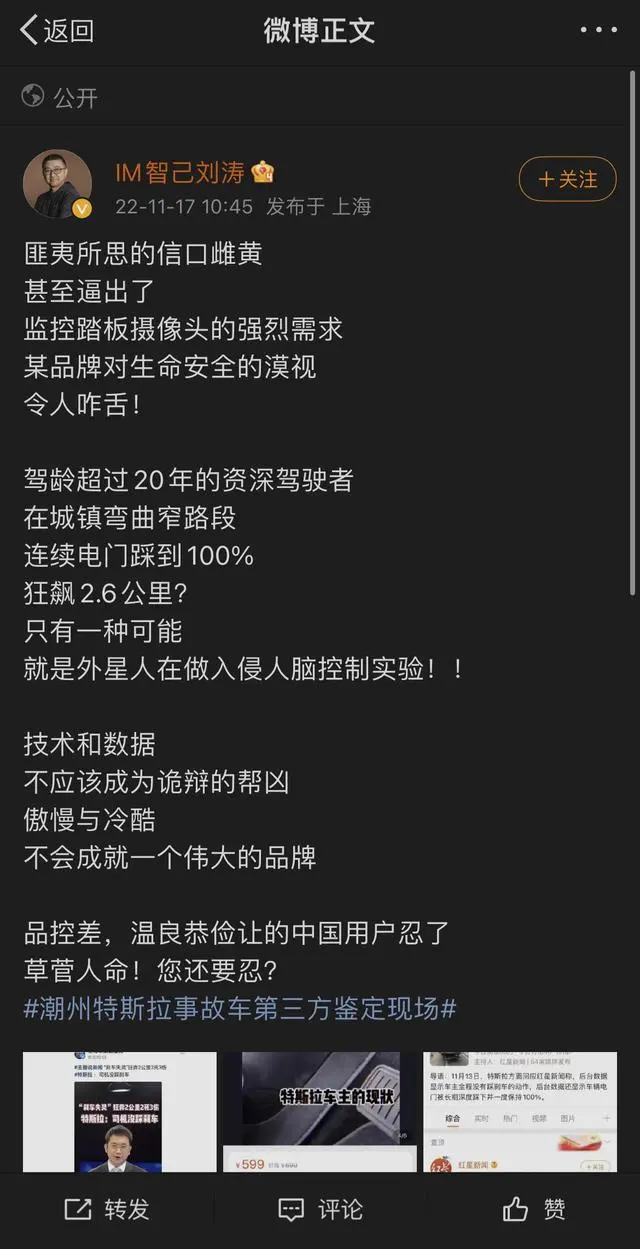Viewport: 640px width, 1249px height.
Task: Open comments with 评论
Action: click(320, 1209)
